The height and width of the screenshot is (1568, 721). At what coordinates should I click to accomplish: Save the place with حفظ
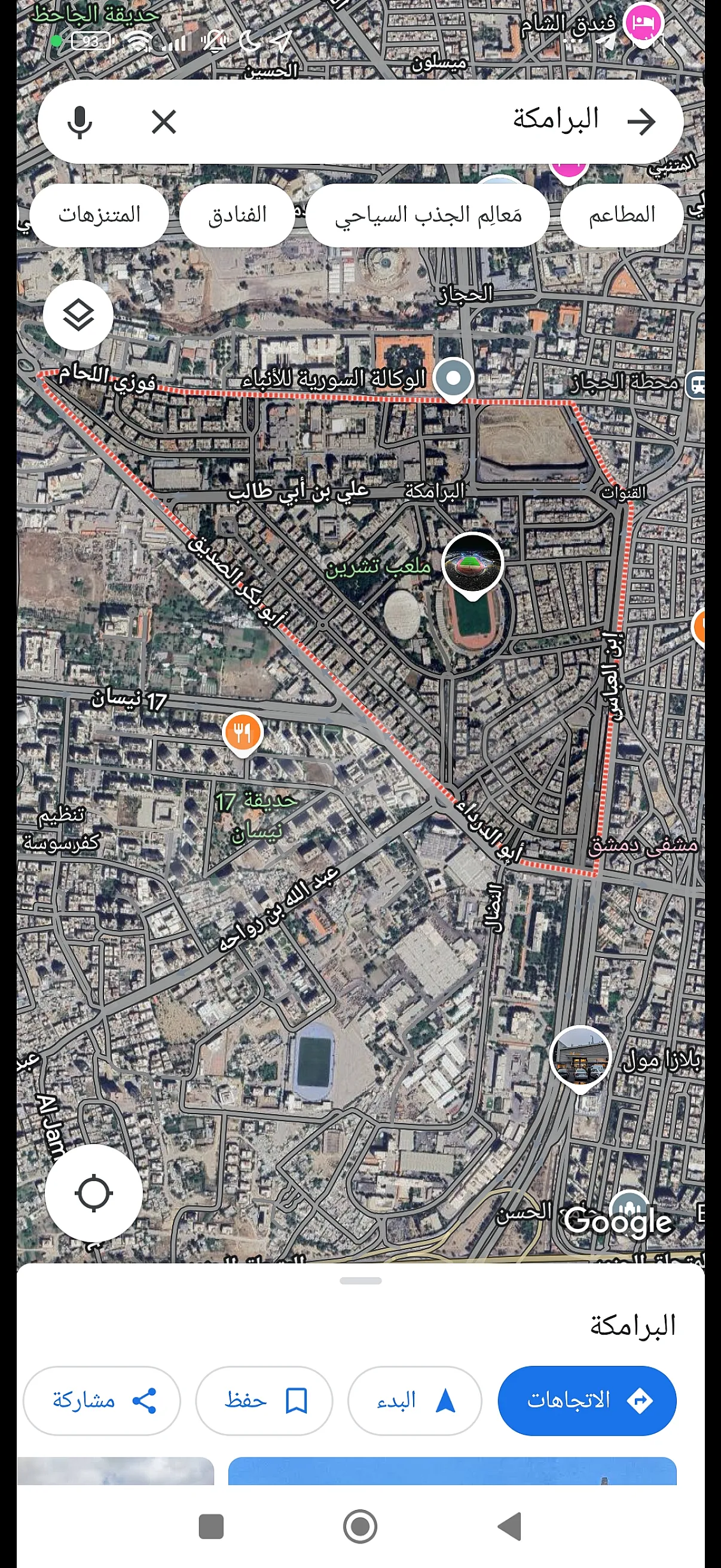coord(264,1400)
